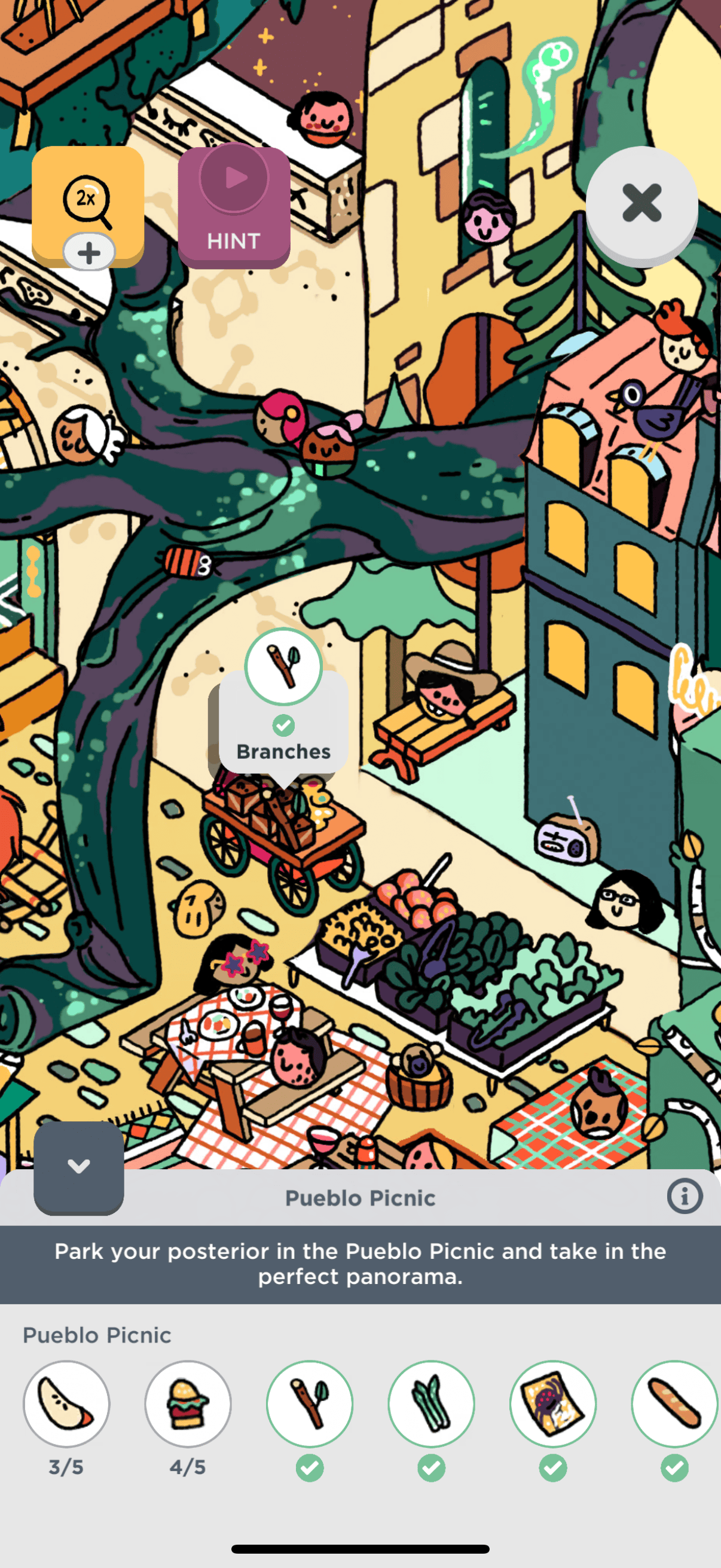Tap the completed asparagus item
The height and width of the screenshot is (1568, 721).
432,1404
